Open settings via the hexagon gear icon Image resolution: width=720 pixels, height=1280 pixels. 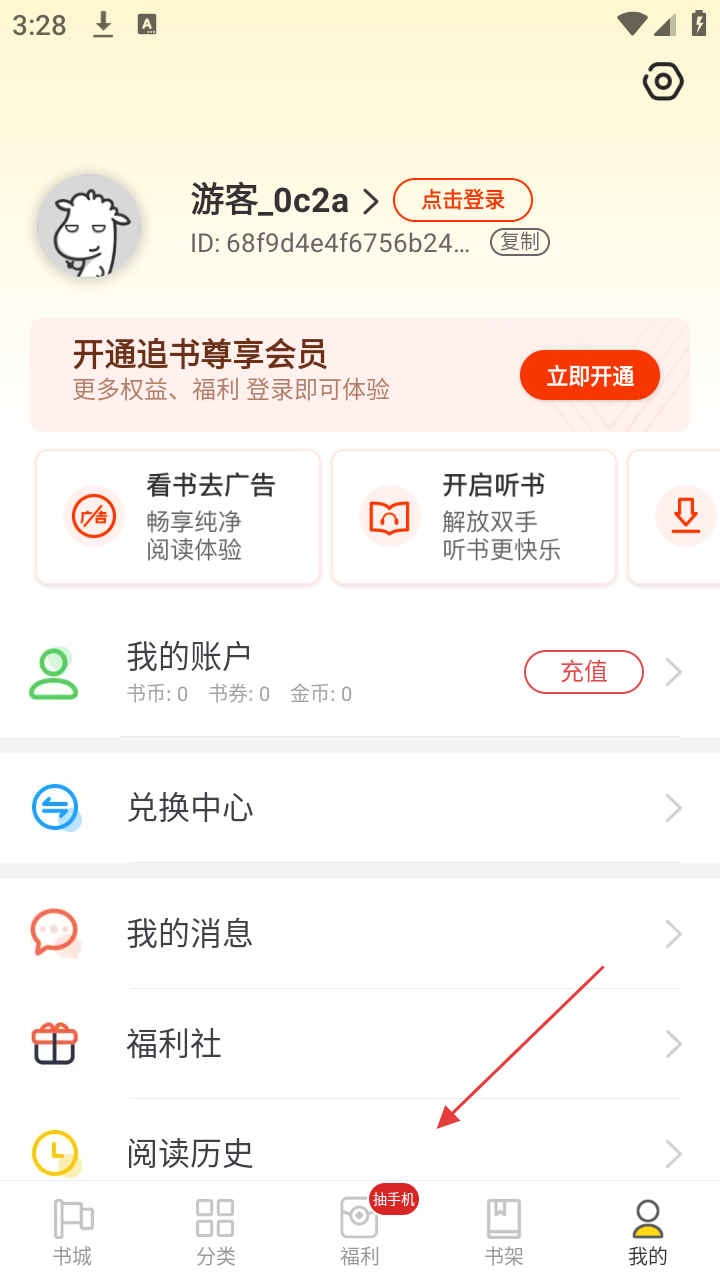click(663, 81)
